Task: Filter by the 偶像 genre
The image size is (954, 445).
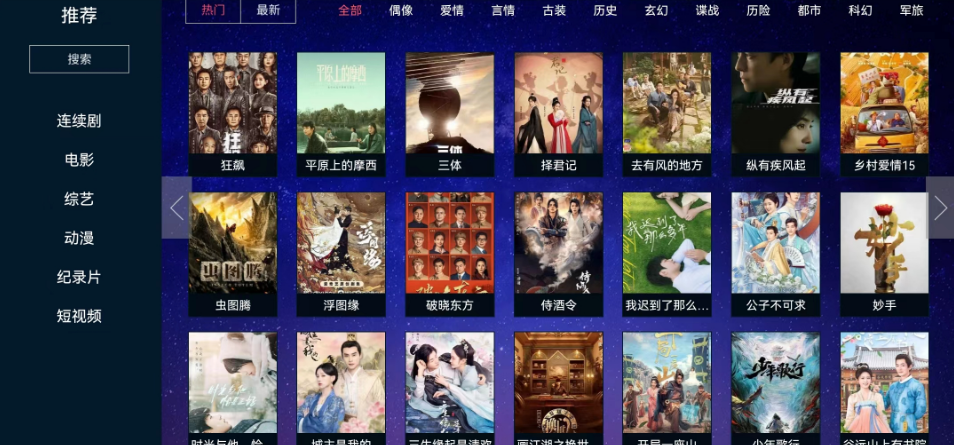Action: (401, 11)
